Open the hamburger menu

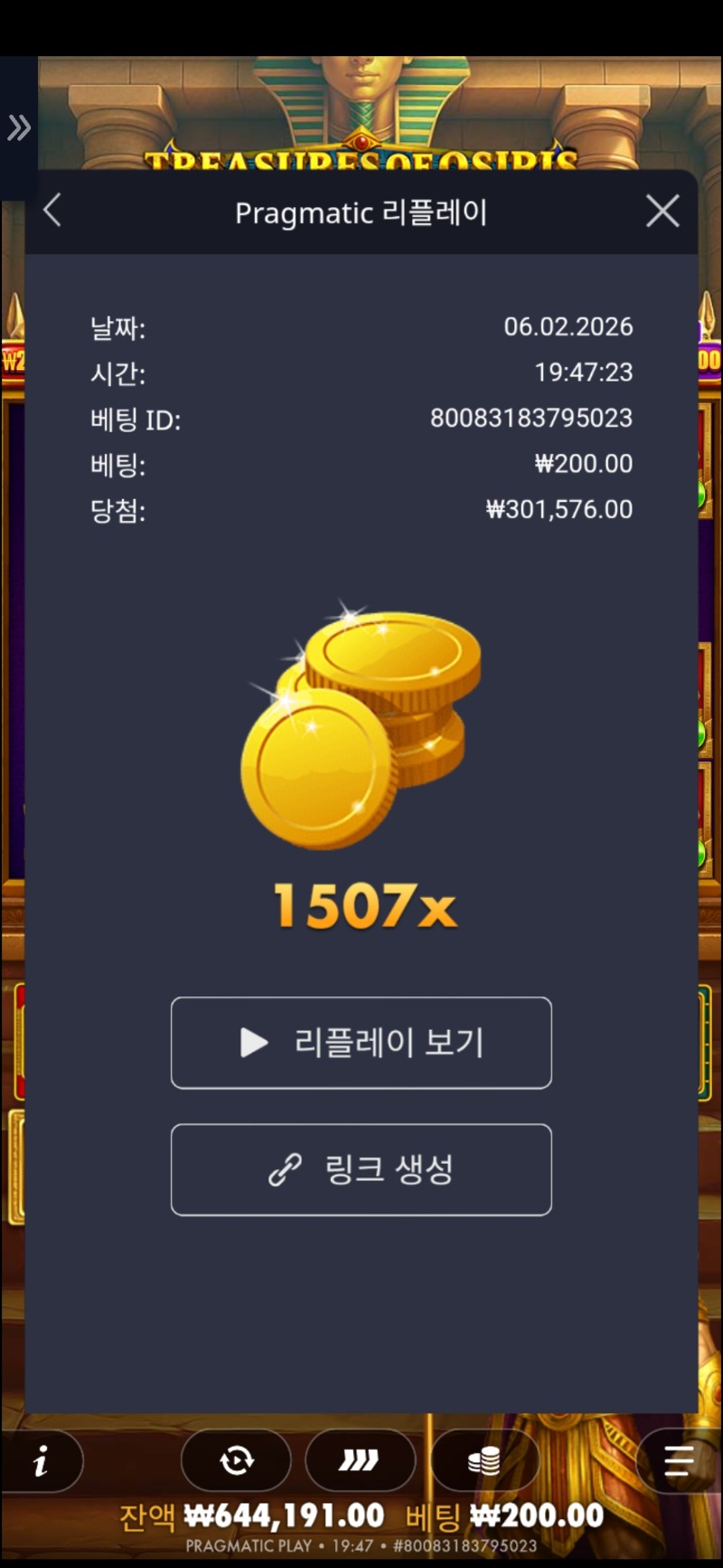point(678,1460)
